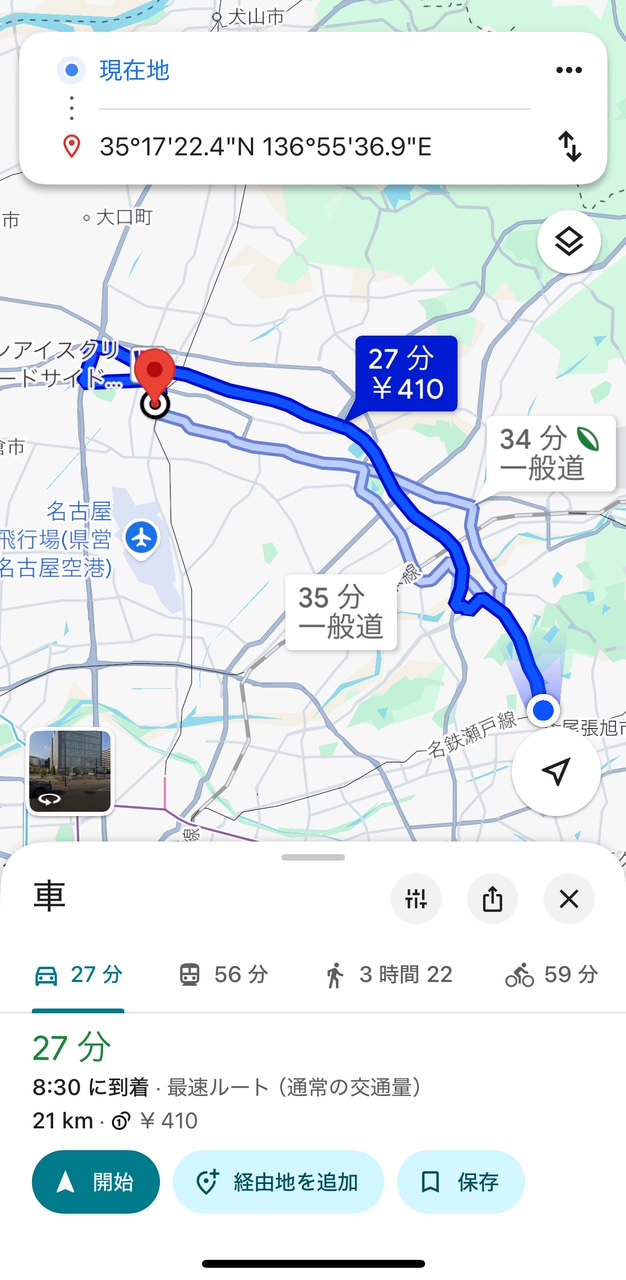The width and height of the screenshot is (626, 1280).
Task: Select the 35 分 alternate route label
Action: point(340,612)
